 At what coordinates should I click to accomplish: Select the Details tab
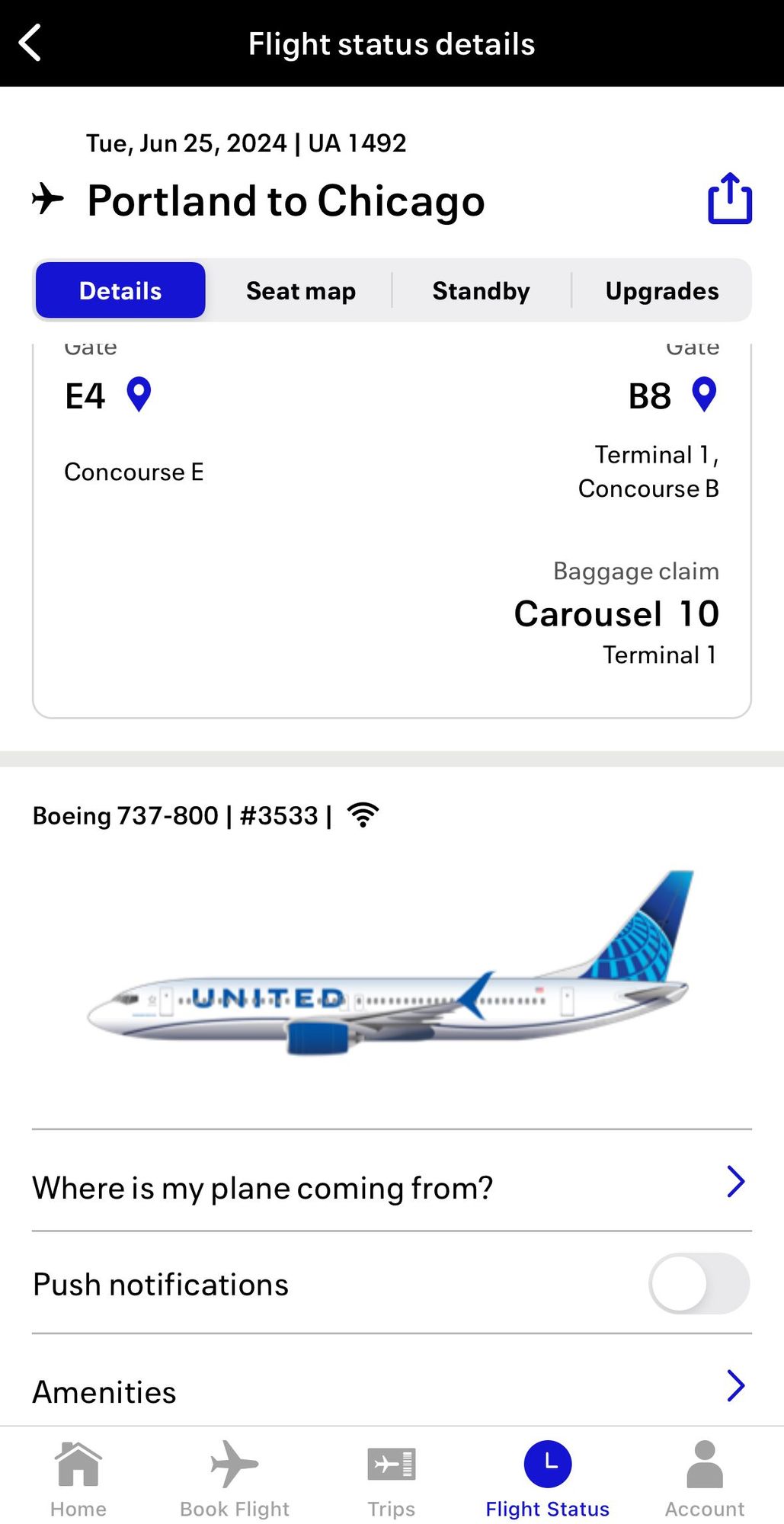pos(120,290)
